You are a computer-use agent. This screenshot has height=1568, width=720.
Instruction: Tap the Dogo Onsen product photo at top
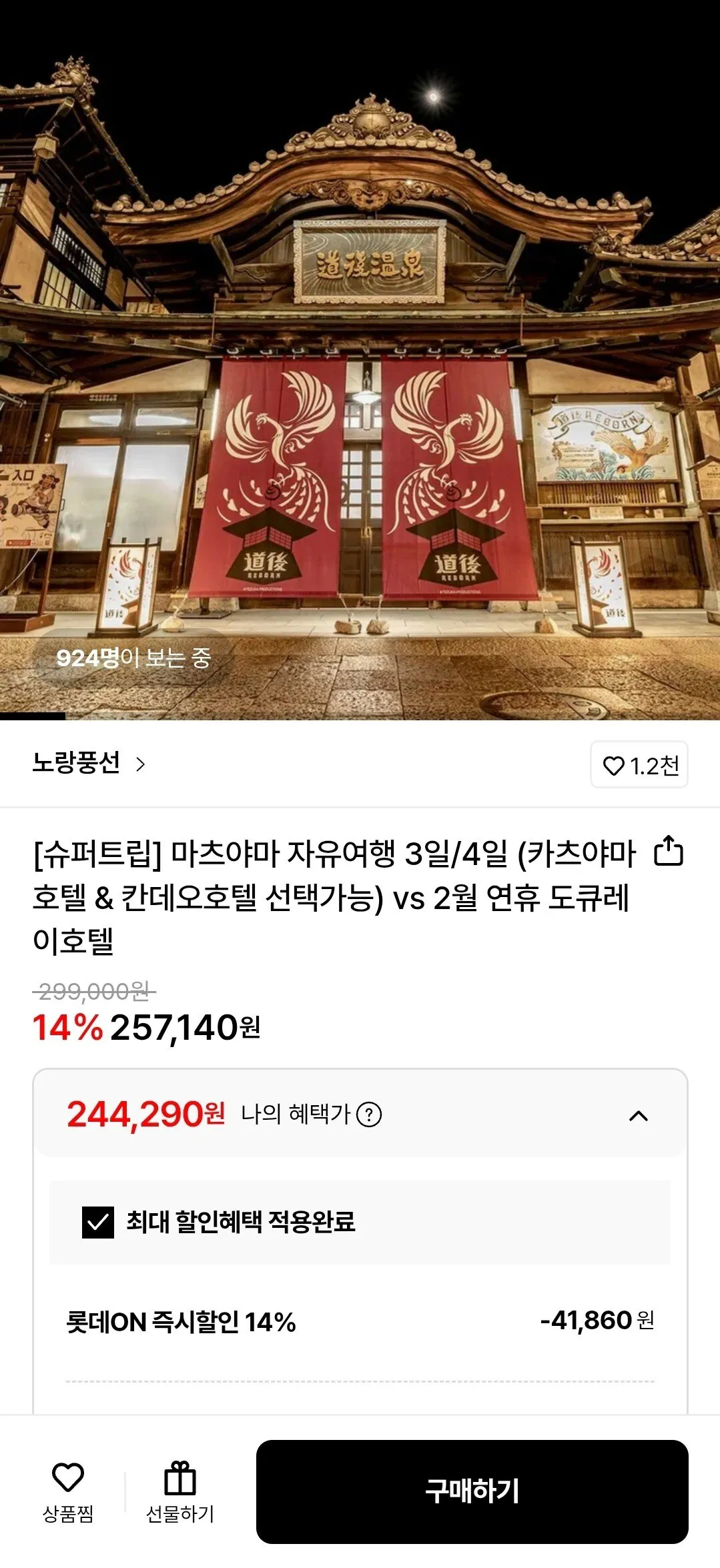(360, 360)
